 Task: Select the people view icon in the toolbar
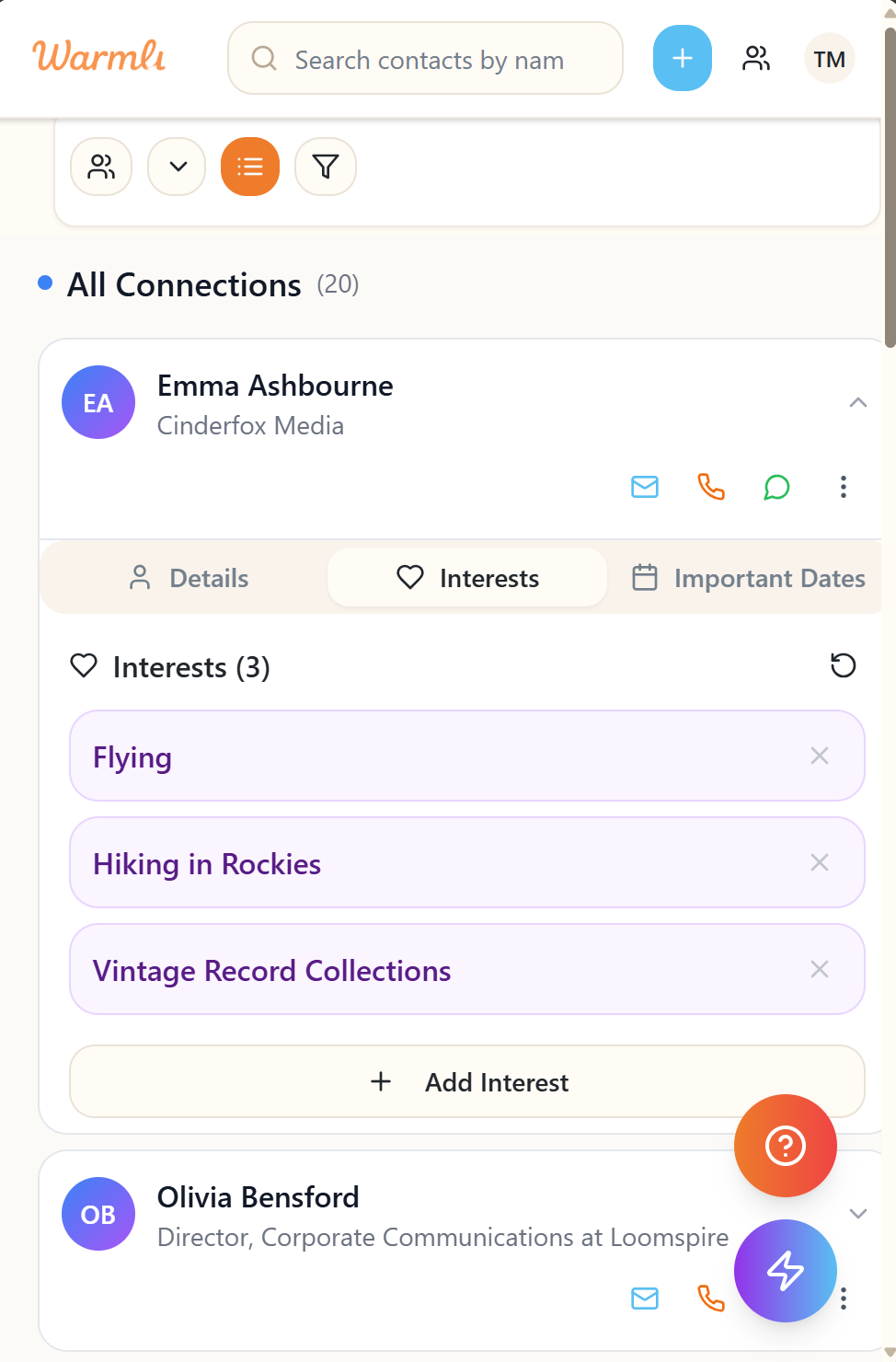[x=101, y=167]
